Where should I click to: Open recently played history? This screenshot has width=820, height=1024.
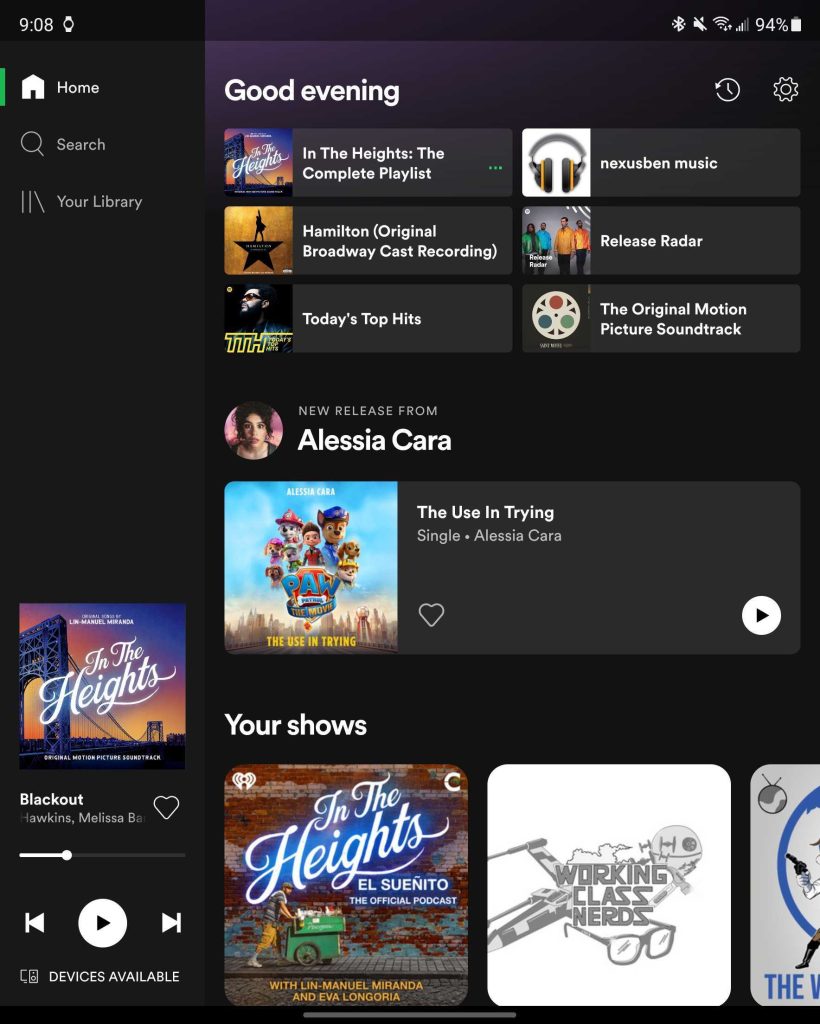coord(727,90)
